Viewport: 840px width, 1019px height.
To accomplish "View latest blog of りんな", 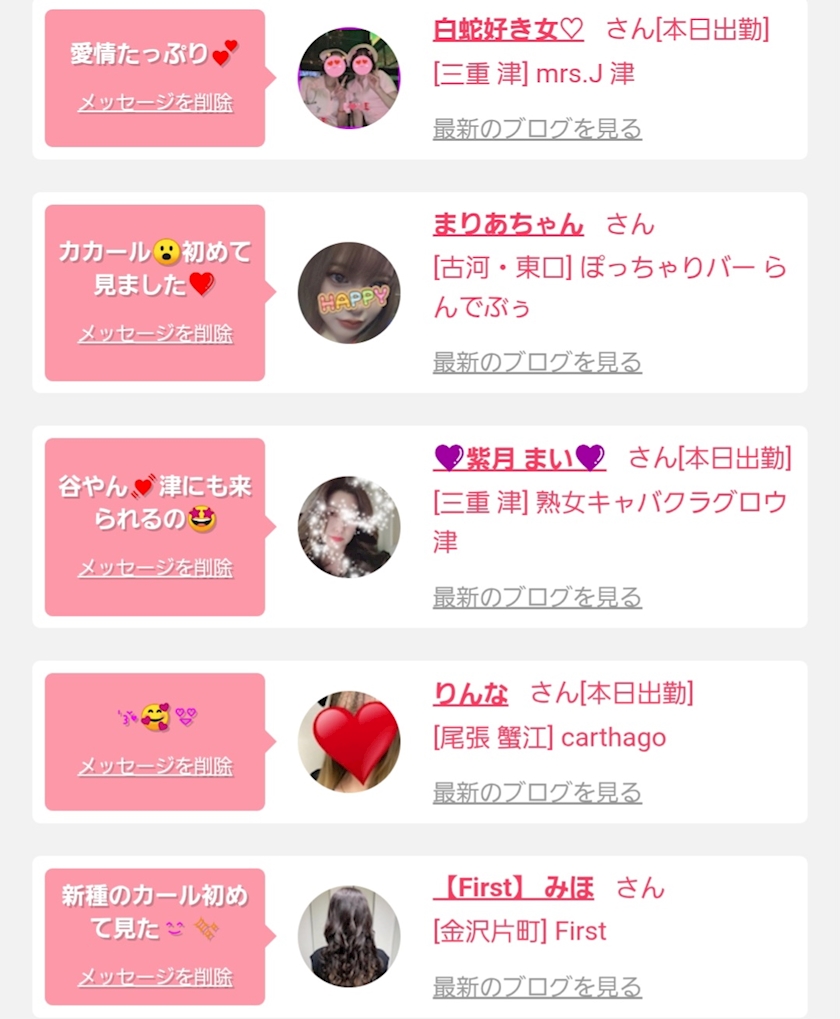I will coord(537,793).
